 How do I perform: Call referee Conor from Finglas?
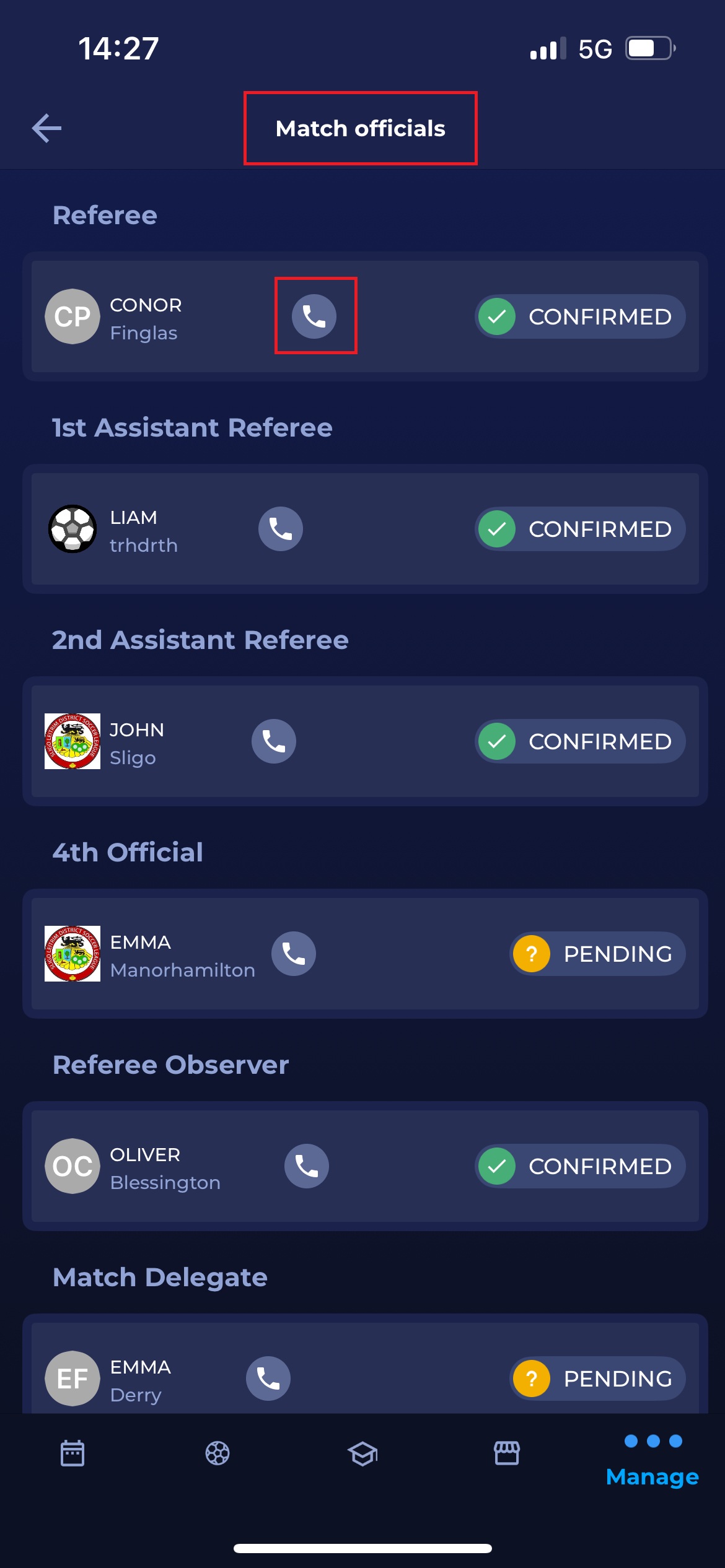tap(314, 316)
